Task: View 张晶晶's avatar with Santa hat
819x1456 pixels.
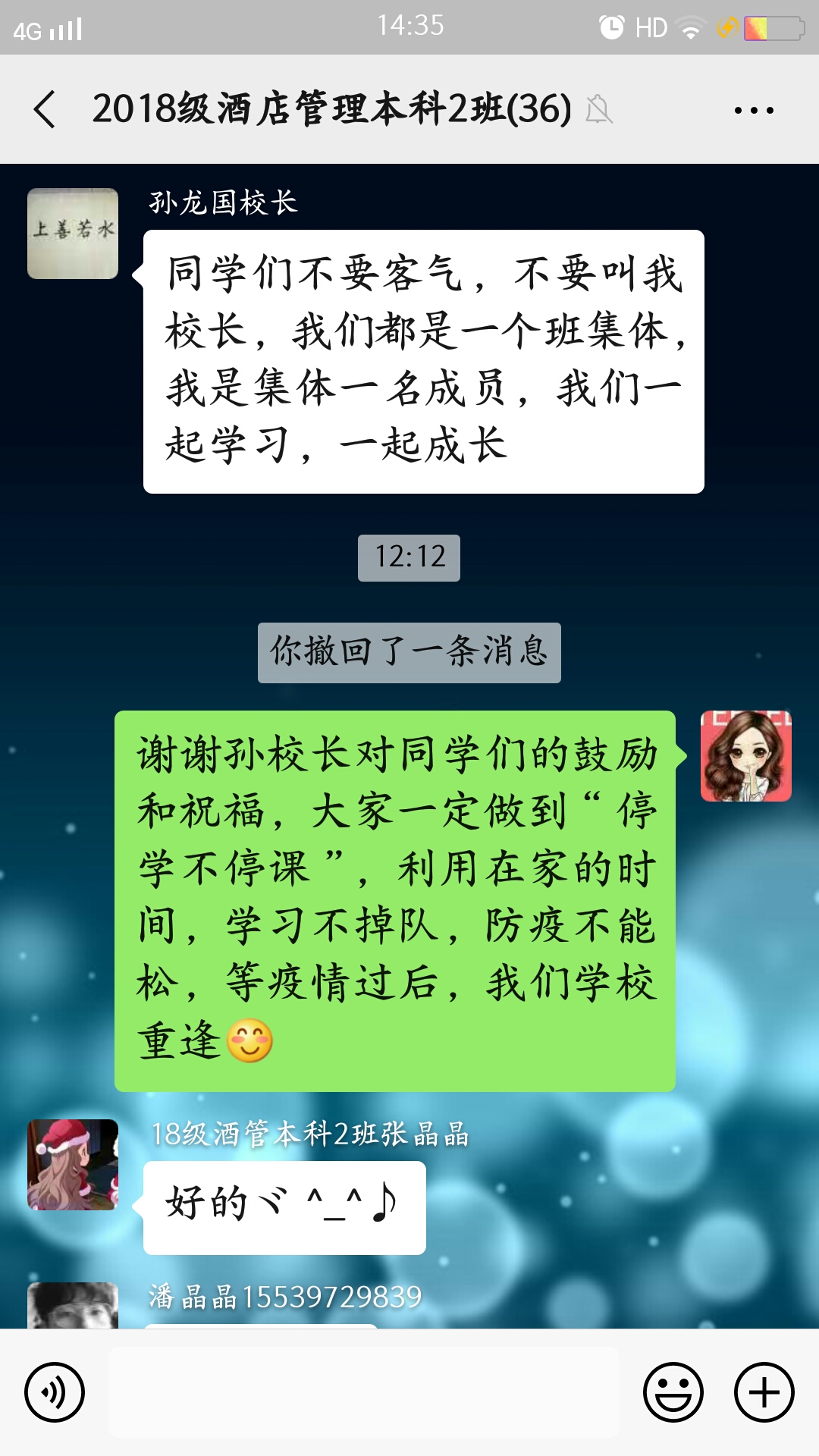Action: coord(73,1165)
